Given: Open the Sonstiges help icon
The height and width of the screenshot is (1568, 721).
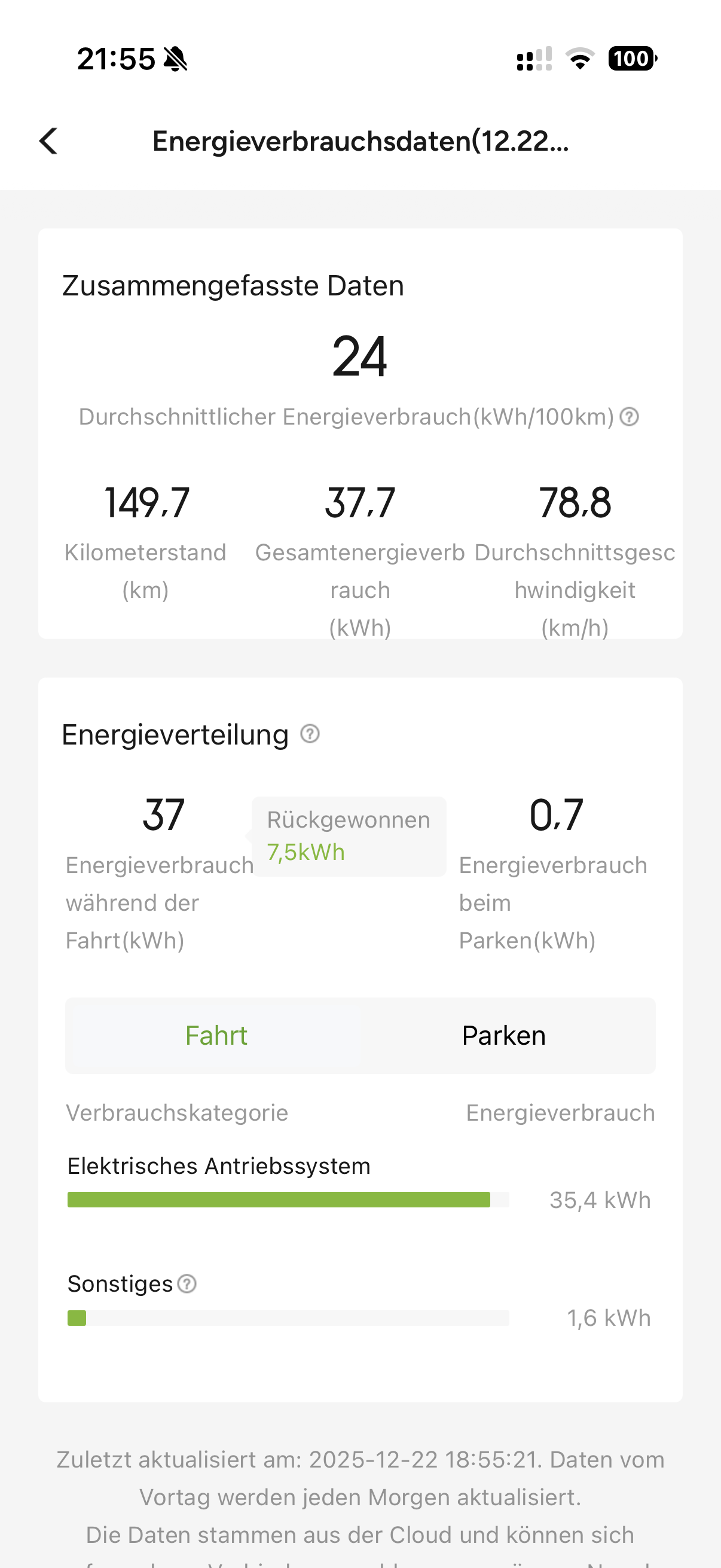Looking at the screenshot, I should pos(187,1284).
